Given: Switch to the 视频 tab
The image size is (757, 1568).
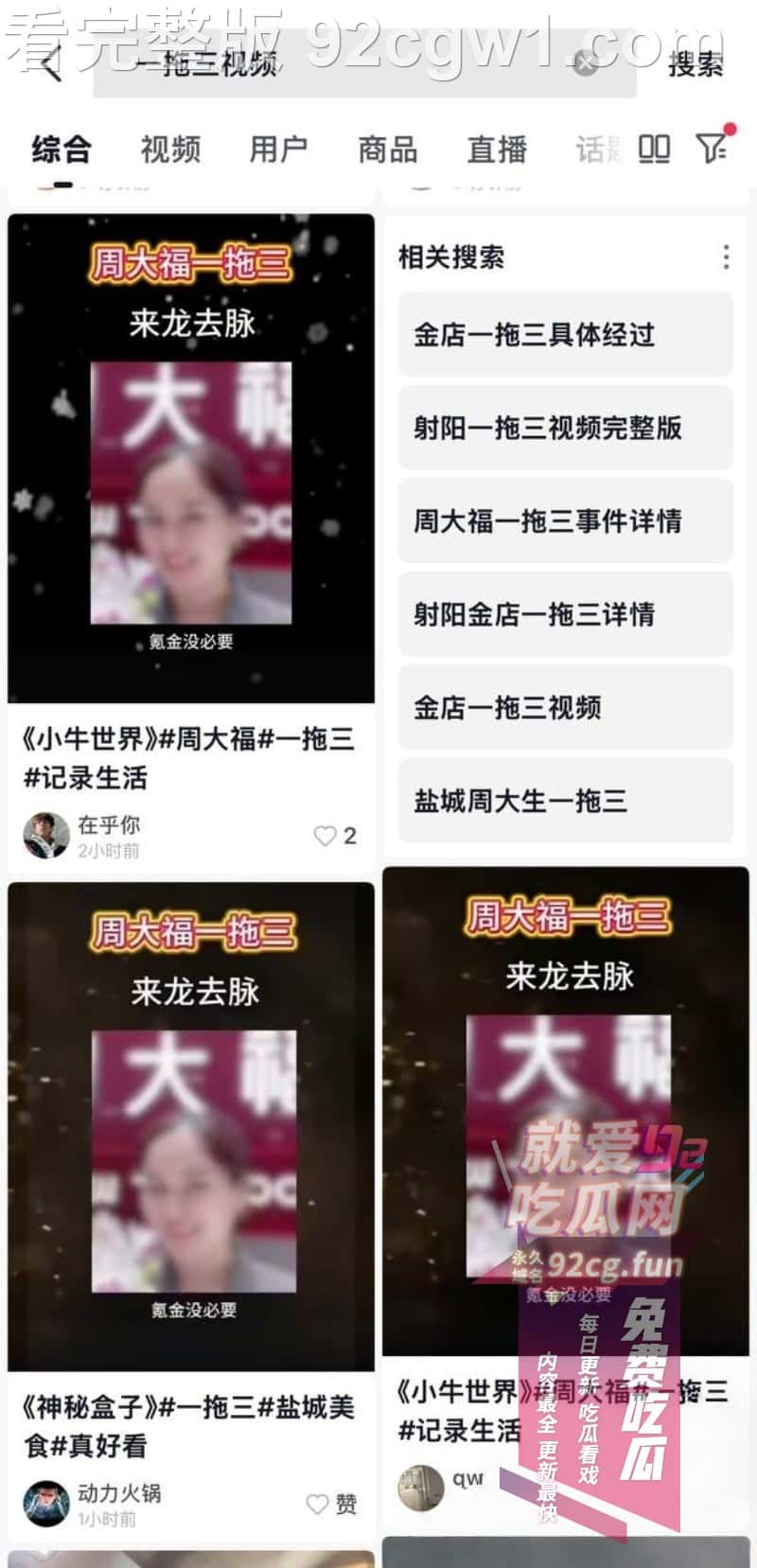Looking at the screenshot, I should point(170,149).
